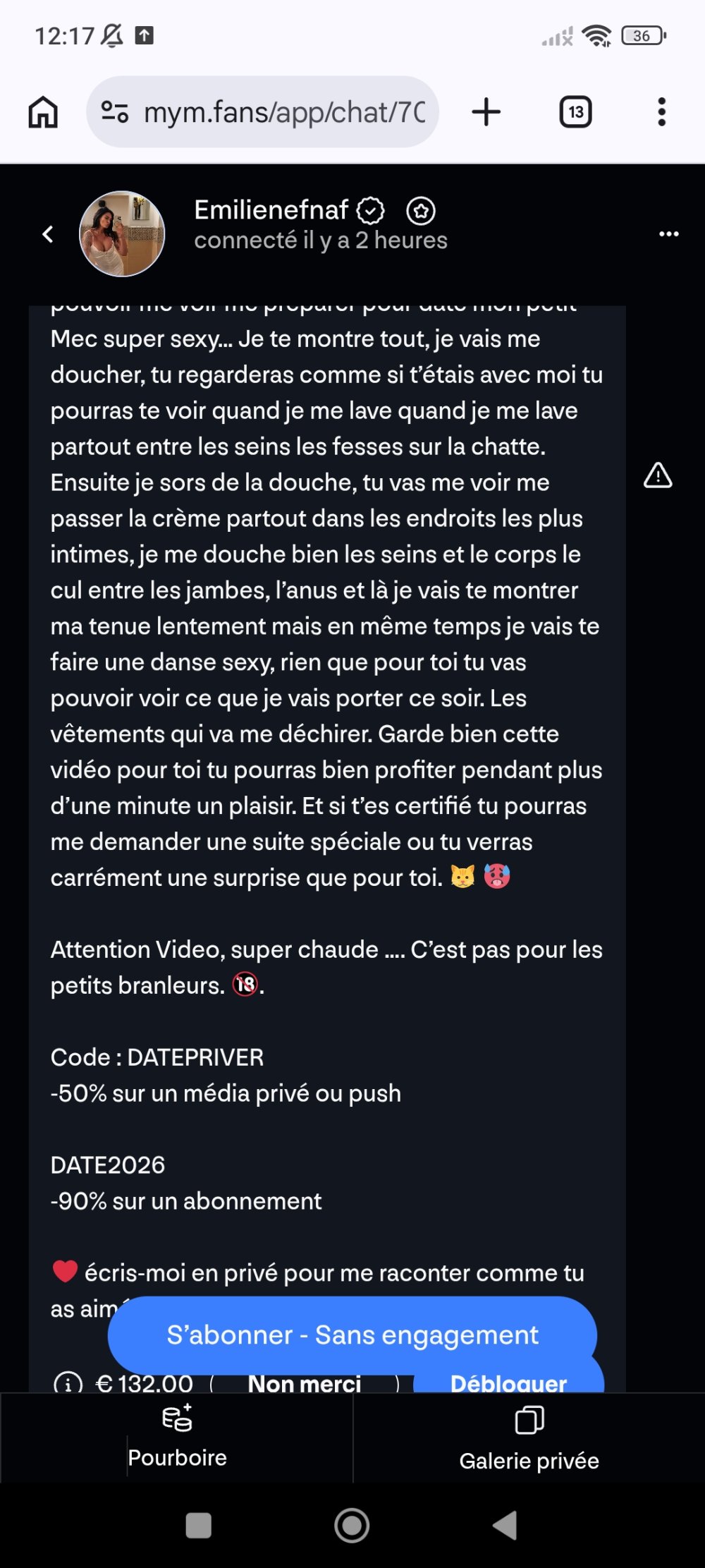The image size is (705, 1568).
Task: Open a new browser tab
Action: pyautogui.click(x=486, y=112)
